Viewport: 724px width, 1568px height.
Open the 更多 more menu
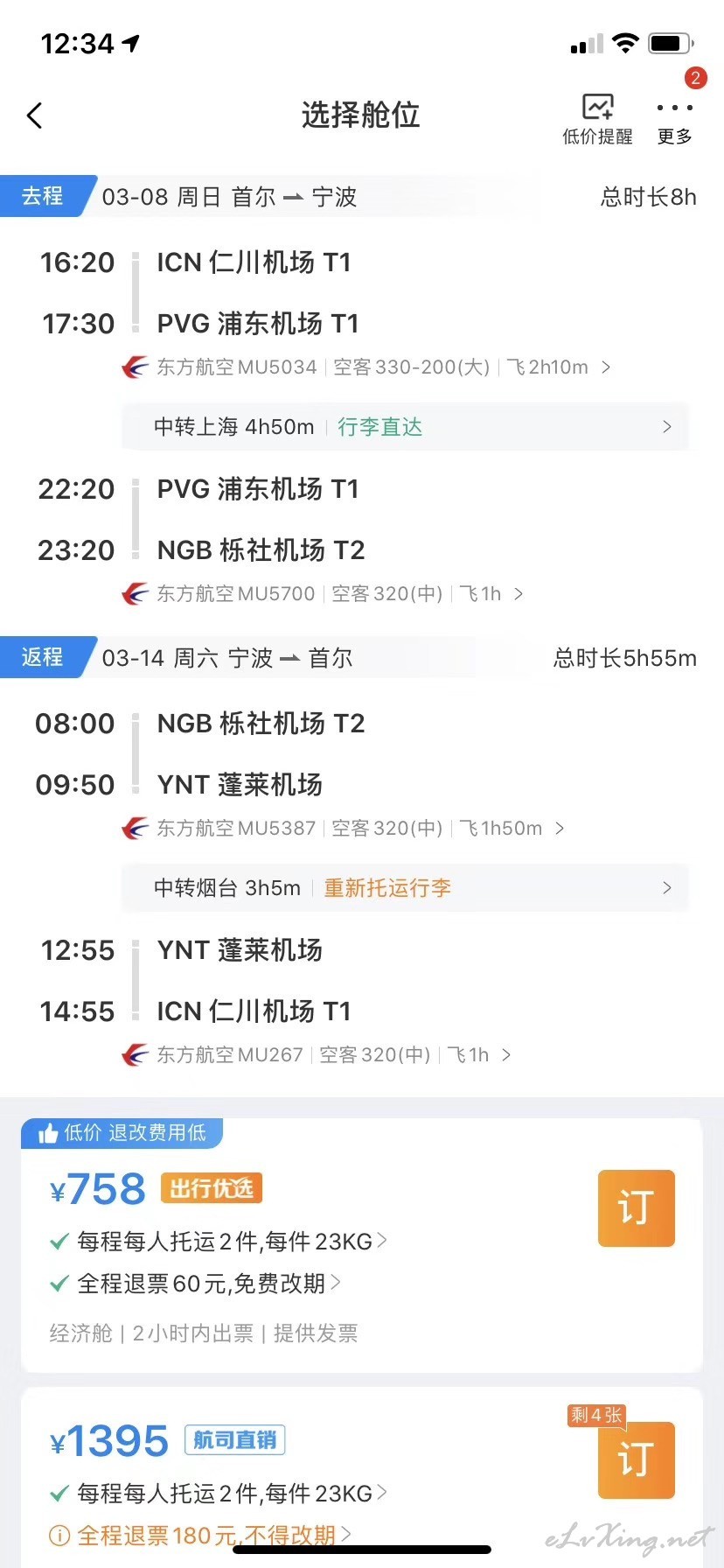(x=674, y=121)
